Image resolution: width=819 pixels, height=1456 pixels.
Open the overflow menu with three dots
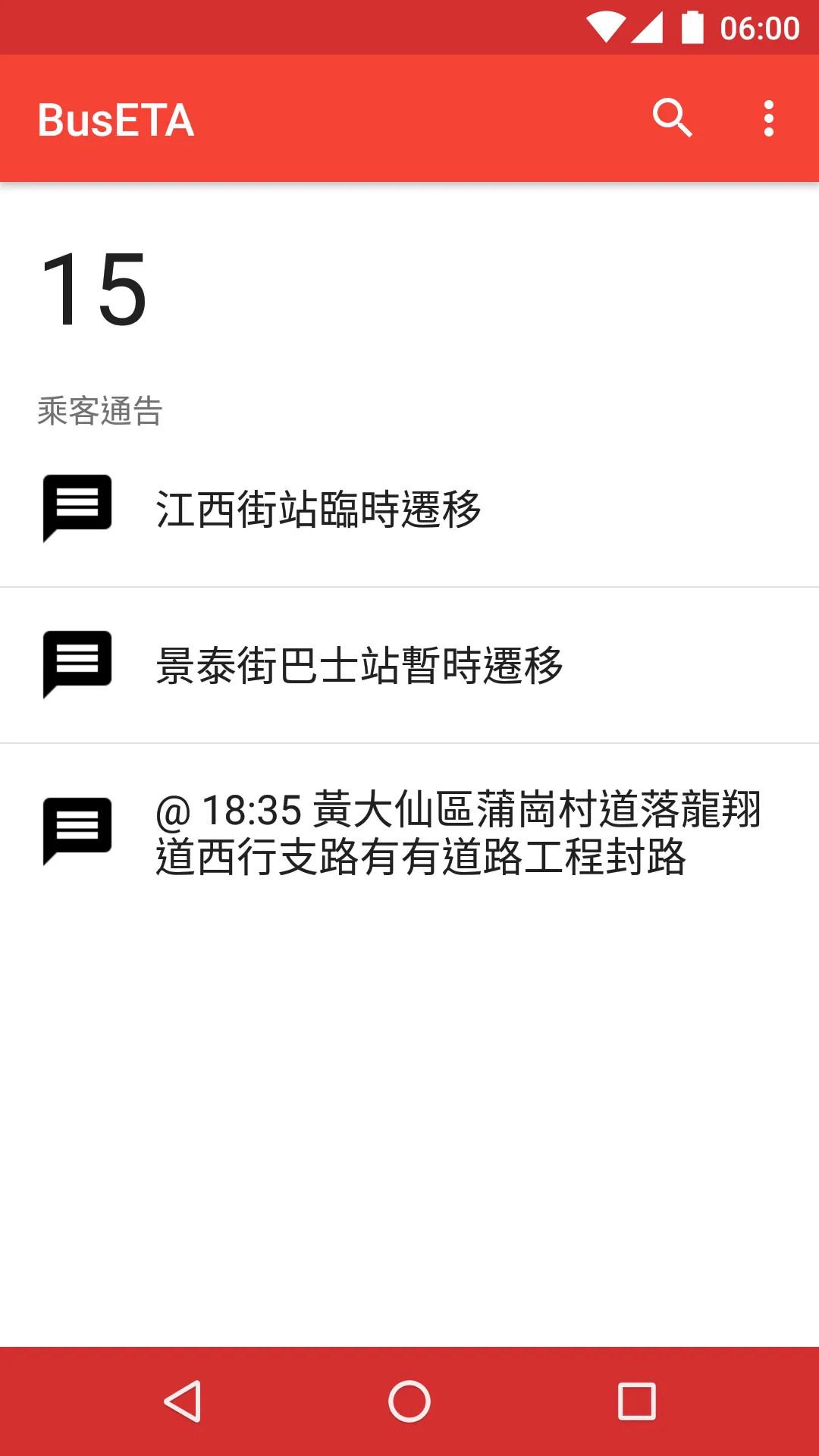(768, 118)
